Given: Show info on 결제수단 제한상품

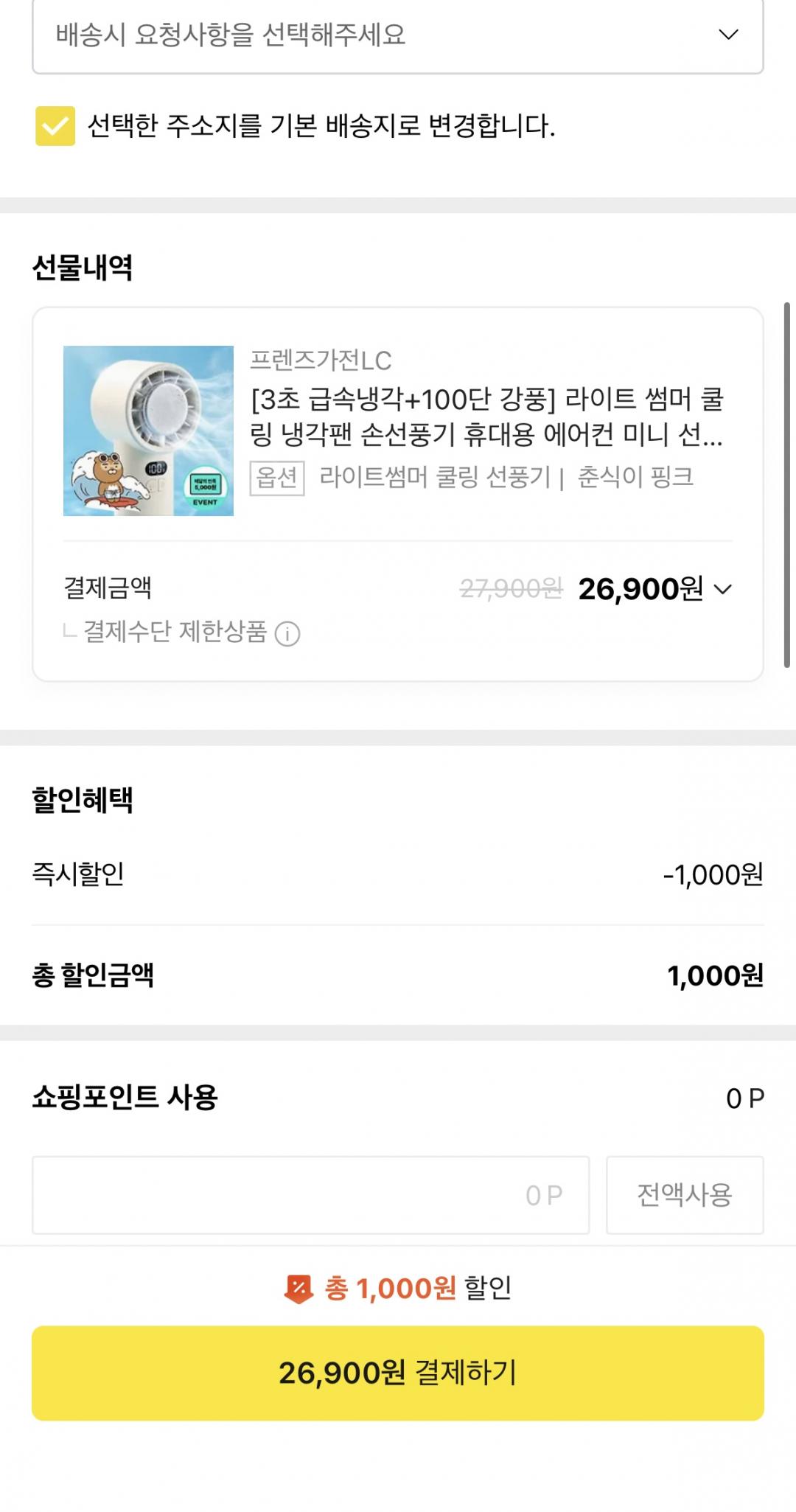Looking at the screenshot, I should coord(287,634).
